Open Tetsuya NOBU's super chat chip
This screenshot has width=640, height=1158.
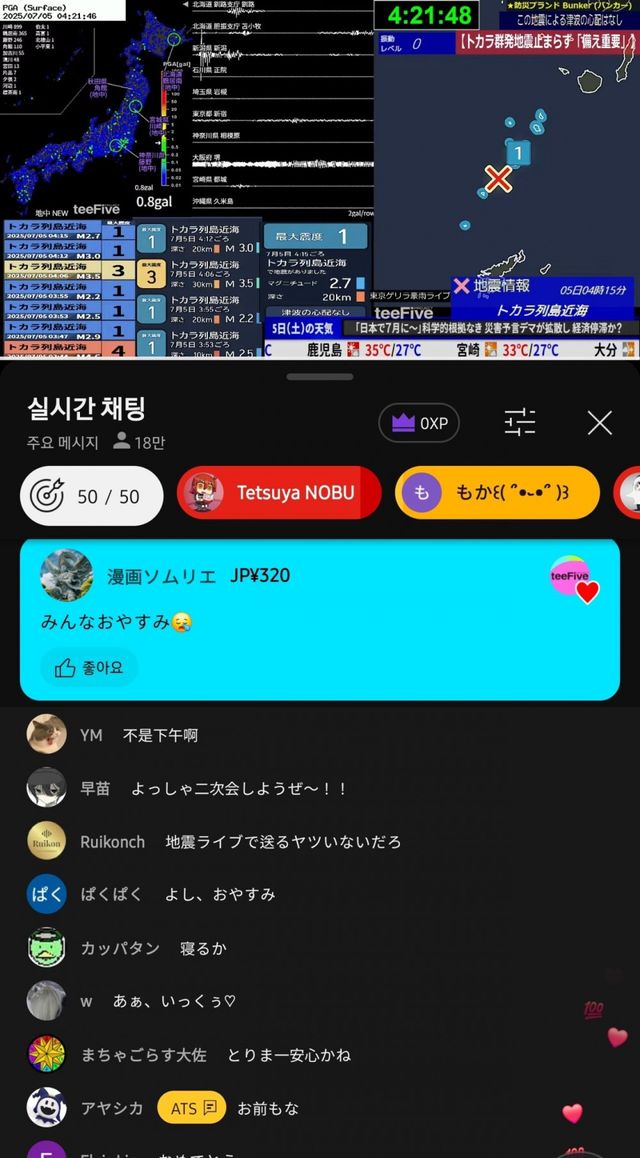coord(279,493)
